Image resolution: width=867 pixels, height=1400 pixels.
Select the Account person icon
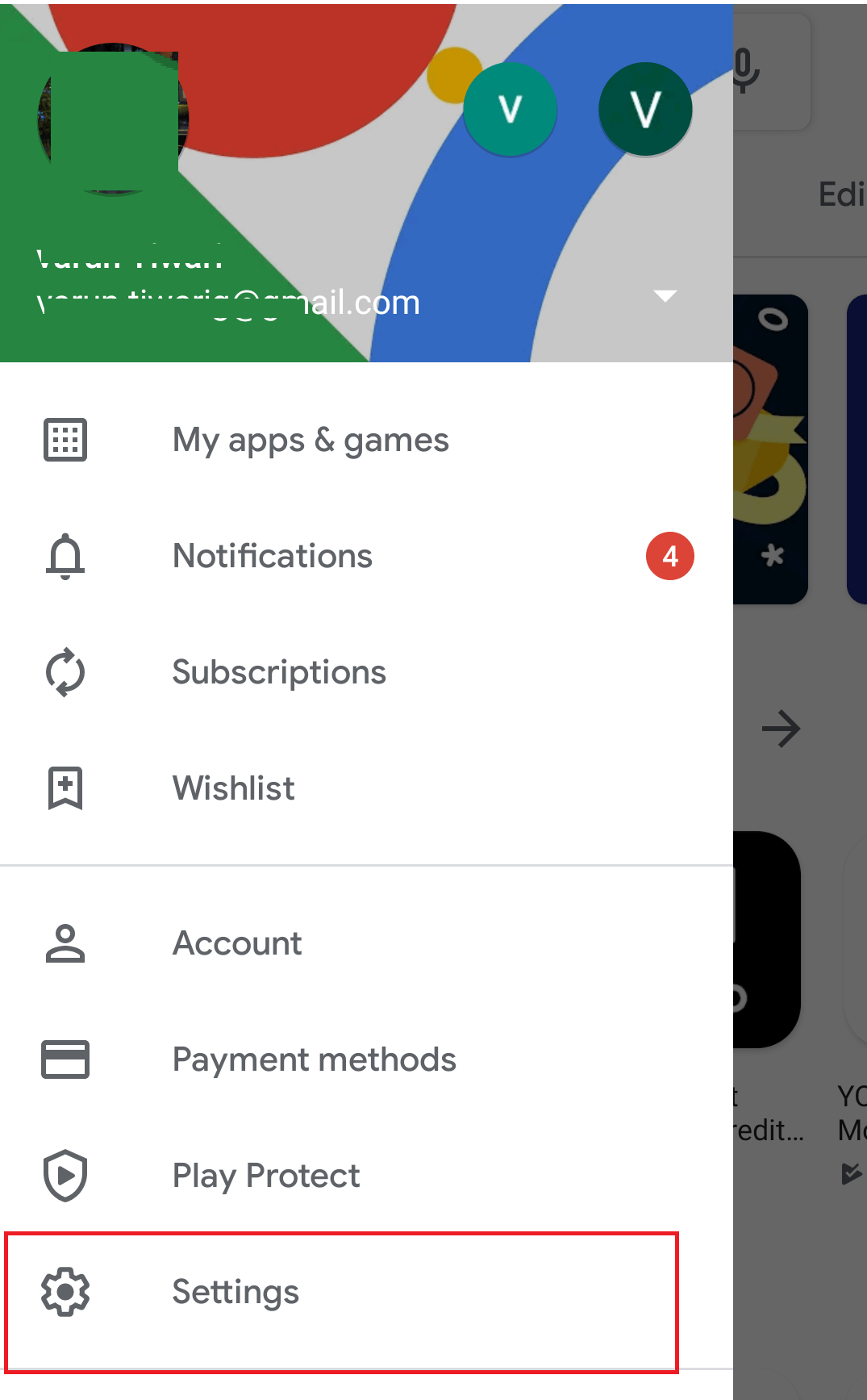tap(64, 942)
